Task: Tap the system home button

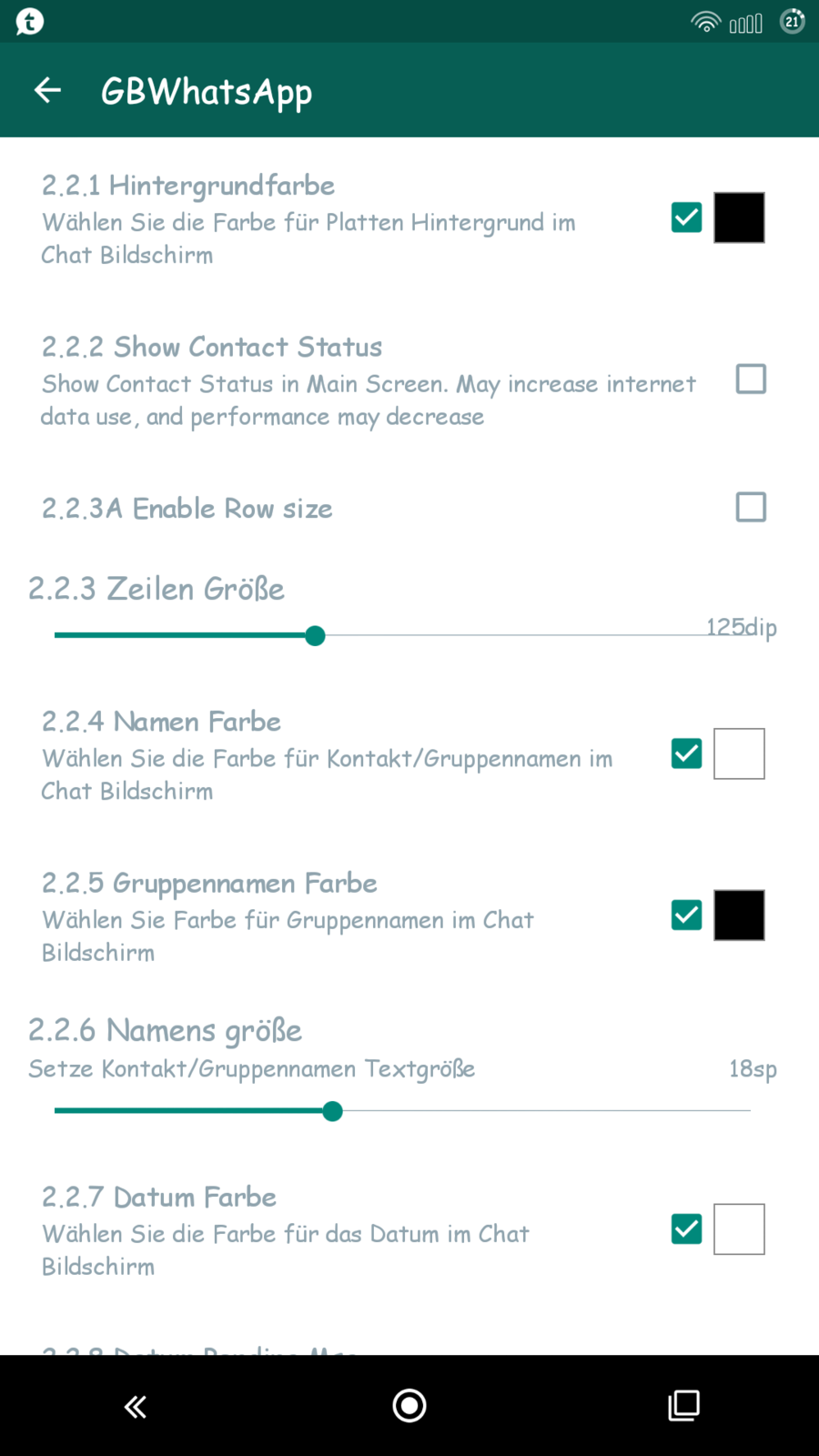Action: 409,1406
